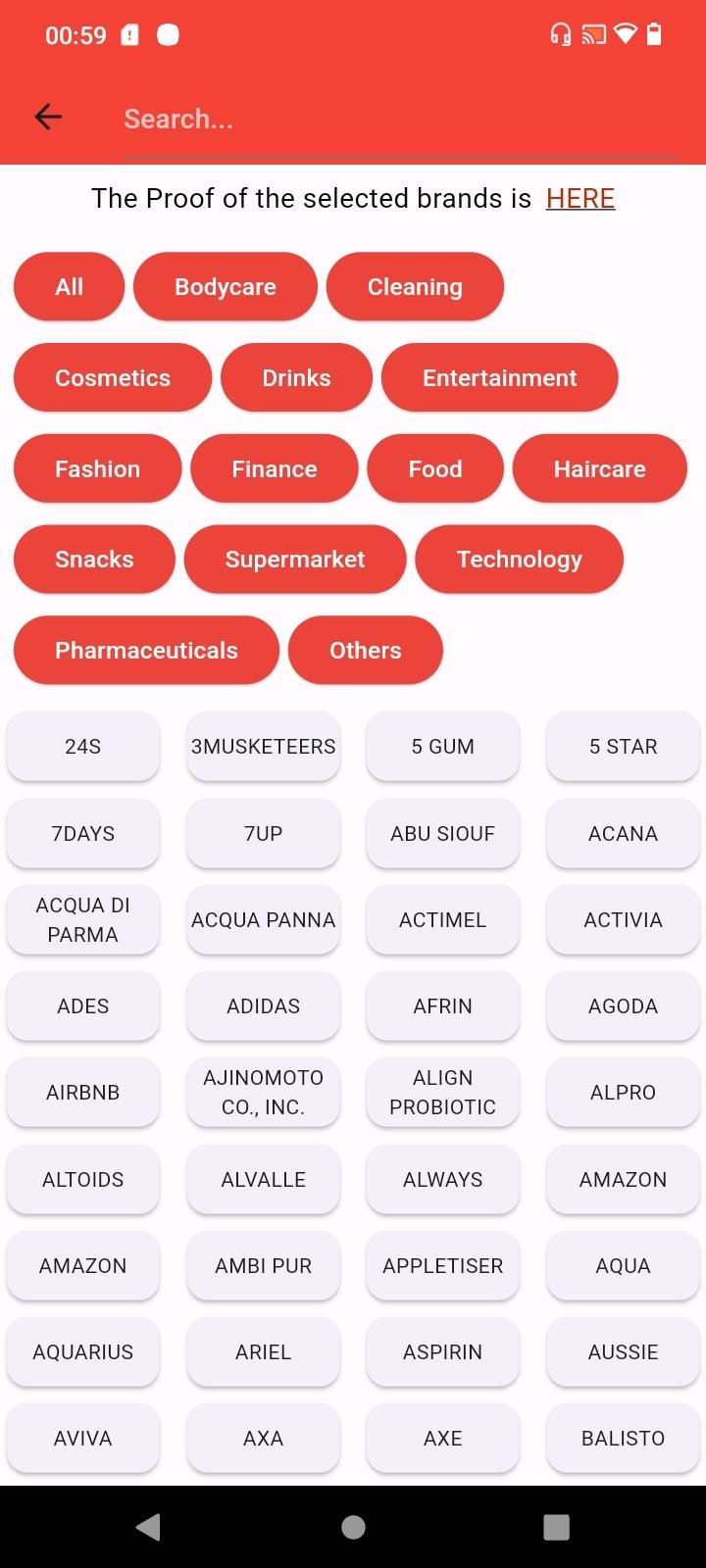
Task: Open ACQUA DI PARMA brand
Action: click(x=82, y=920)
